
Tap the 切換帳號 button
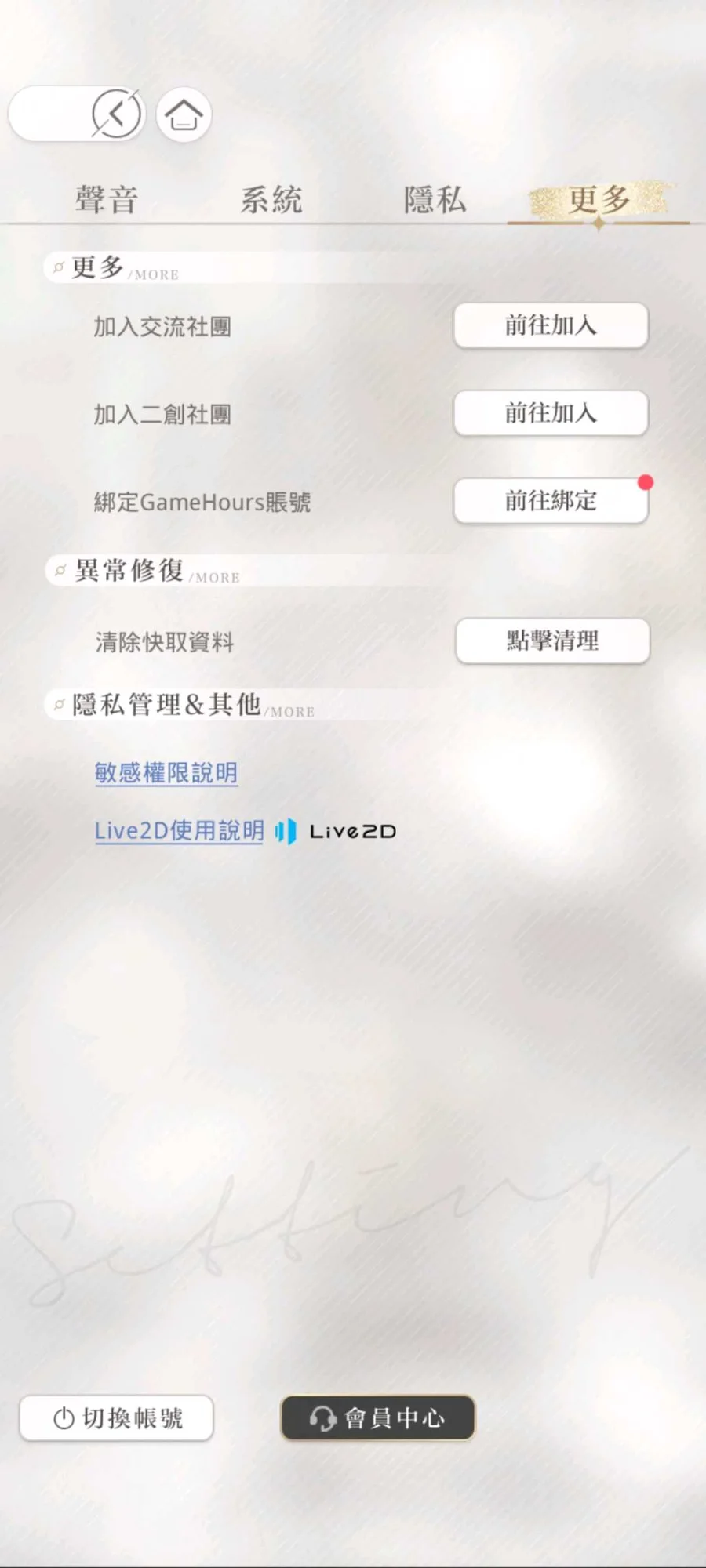[116, 1417]
